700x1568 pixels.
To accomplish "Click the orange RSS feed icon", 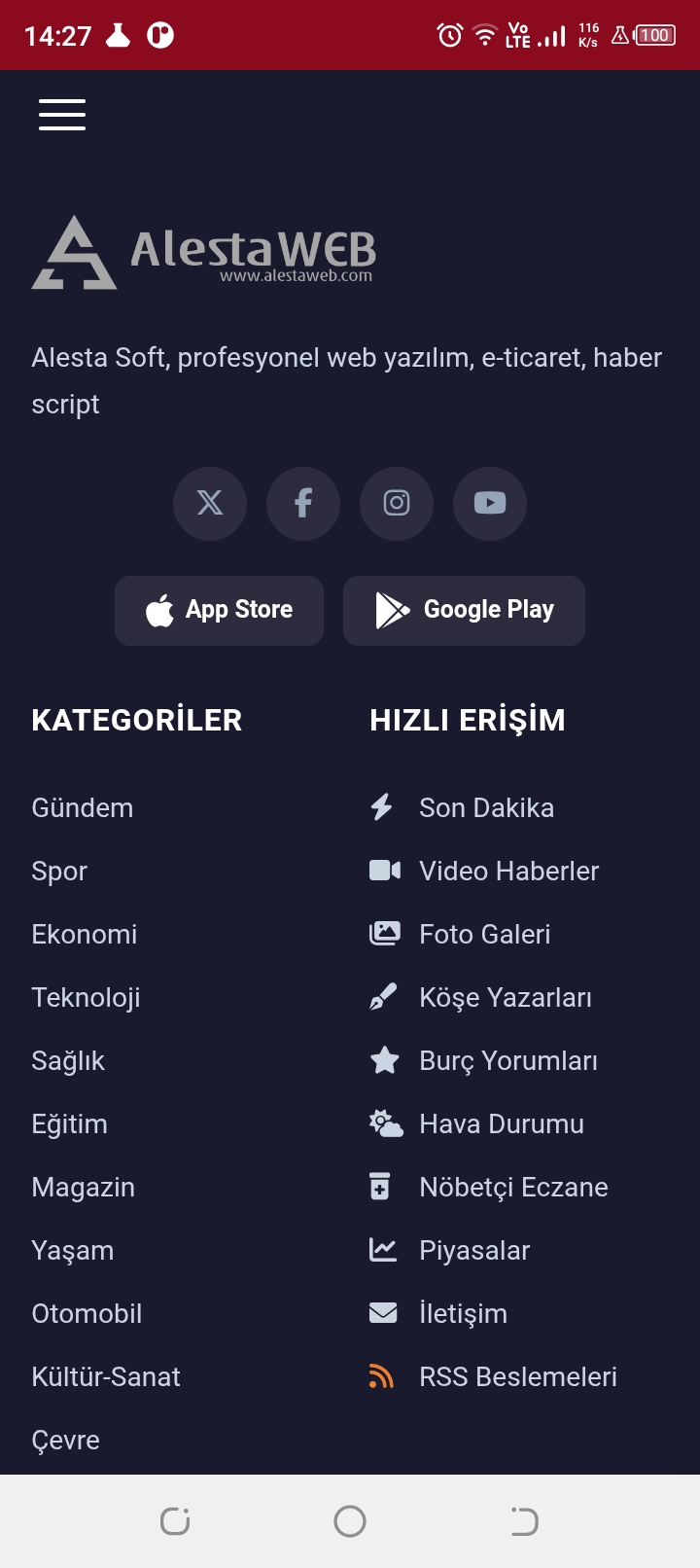I will coord(383,1376).
